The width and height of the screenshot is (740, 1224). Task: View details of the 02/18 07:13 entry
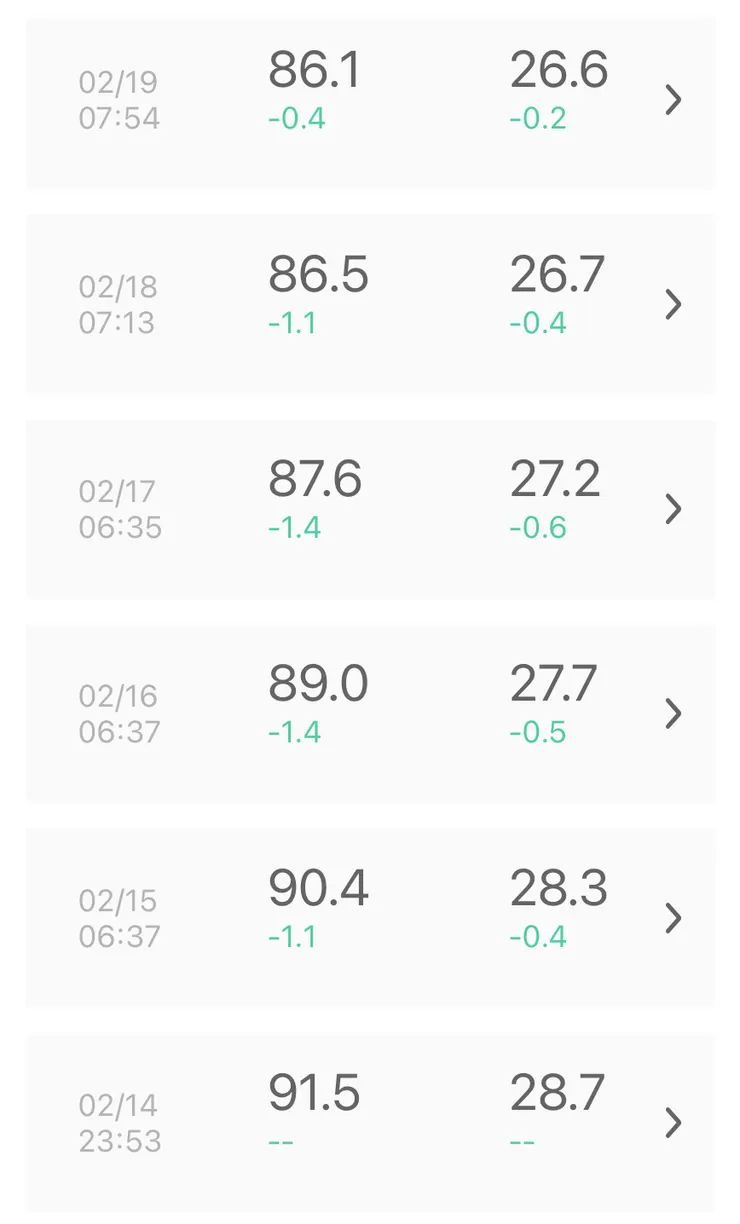click(370, 304)
